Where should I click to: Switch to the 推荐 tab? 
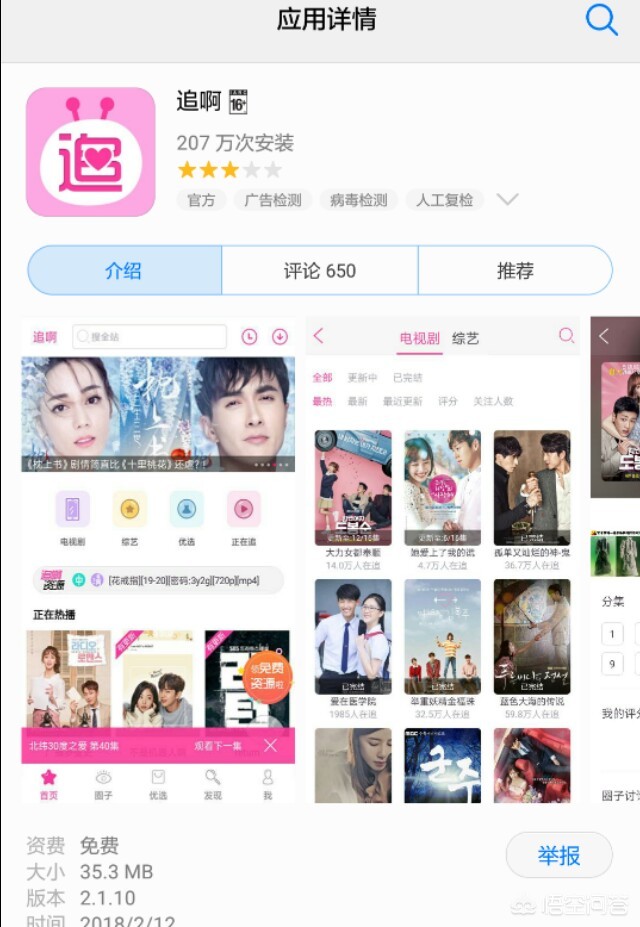coord(515,271)
